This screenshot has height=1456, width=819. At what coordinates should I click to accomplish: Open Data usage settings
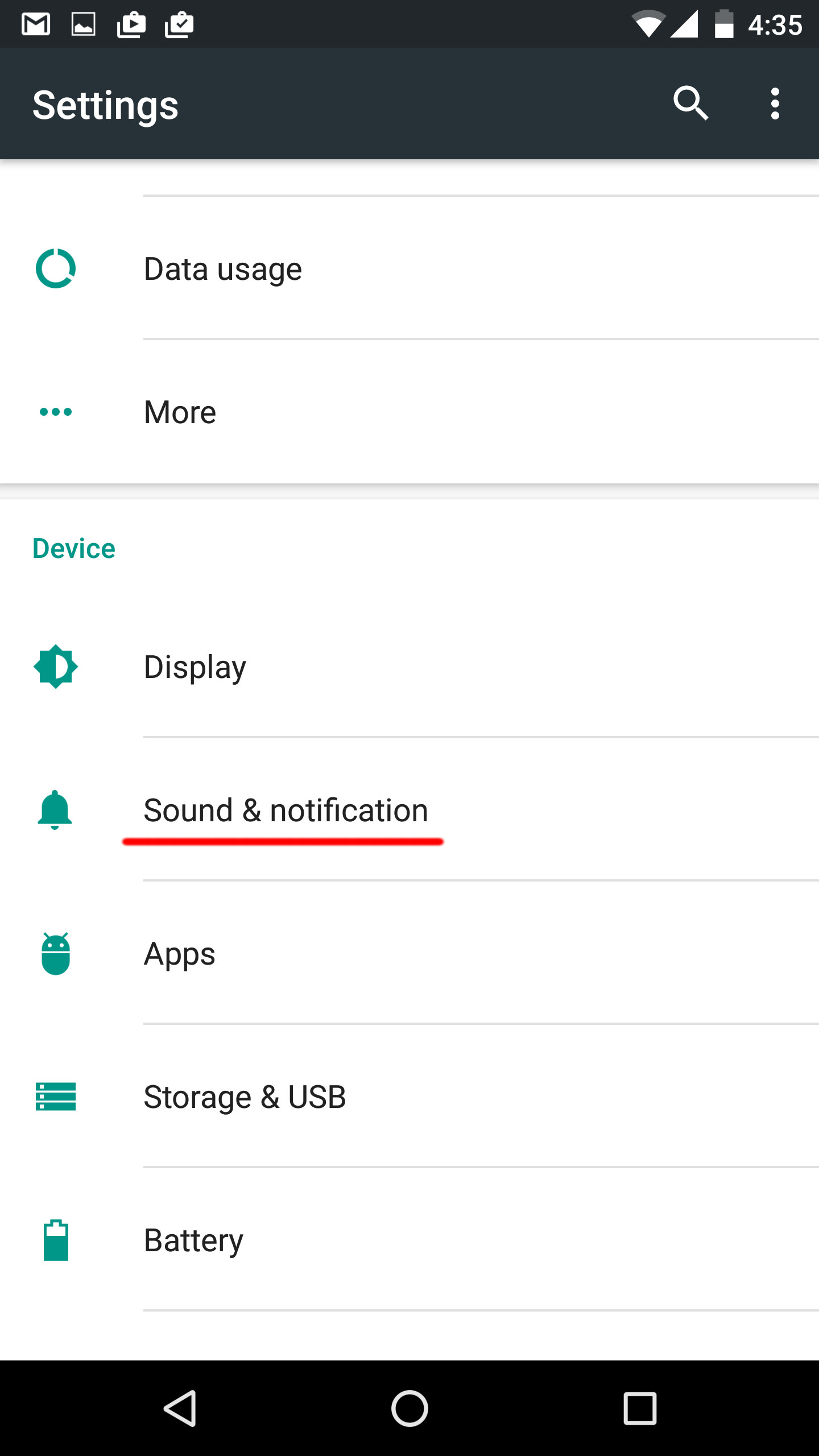tap(223, 268)
